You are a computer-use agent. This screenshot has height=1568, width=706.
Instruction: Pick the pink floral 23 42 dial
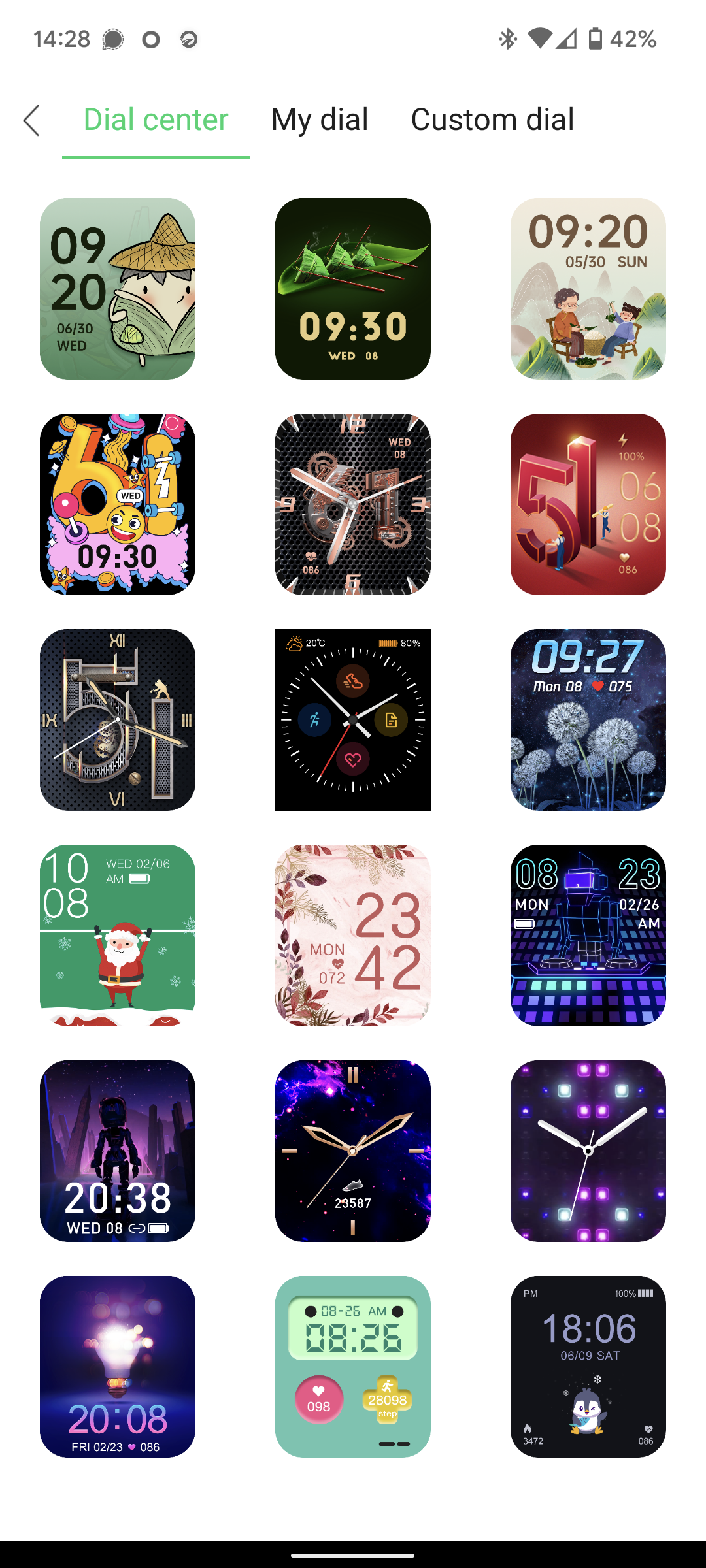[353, 936]
